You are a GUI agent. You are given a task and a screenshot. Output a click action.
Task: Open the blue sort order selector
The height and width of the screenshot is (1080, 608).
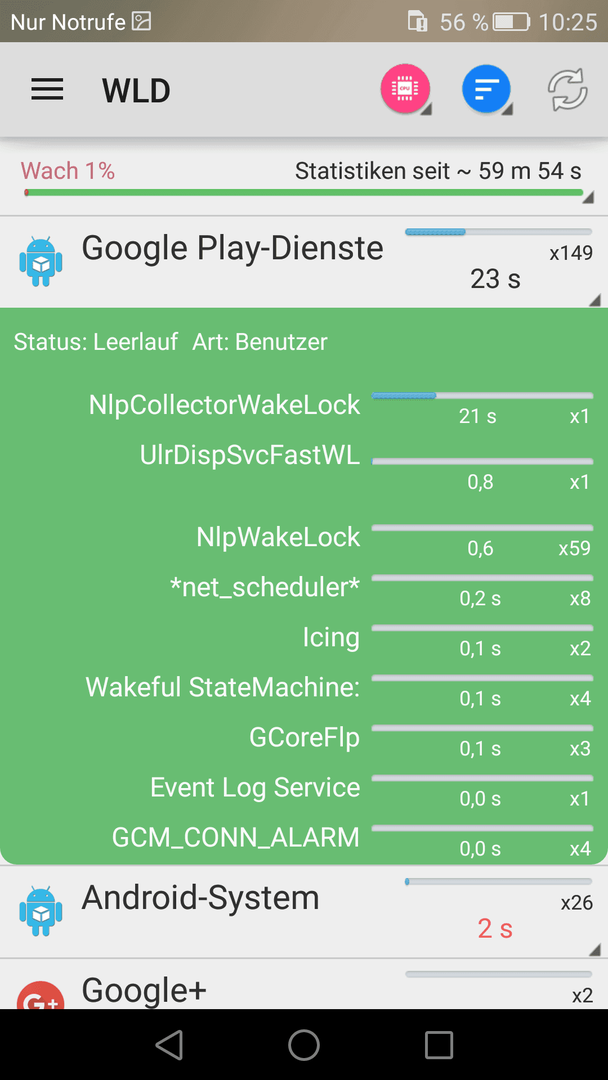487,90
